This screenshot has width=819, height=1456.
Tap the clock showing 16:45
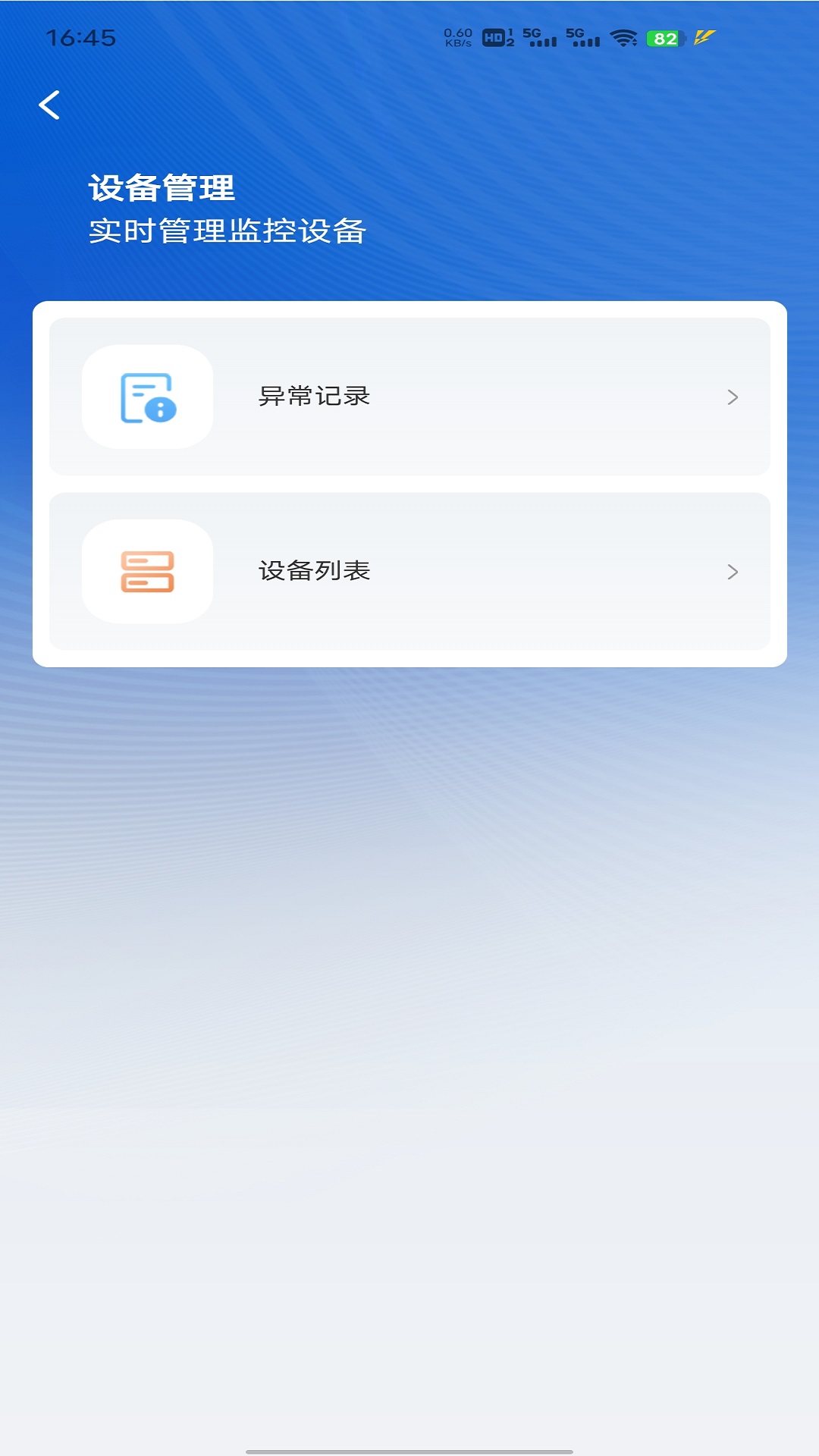(82, 34)
